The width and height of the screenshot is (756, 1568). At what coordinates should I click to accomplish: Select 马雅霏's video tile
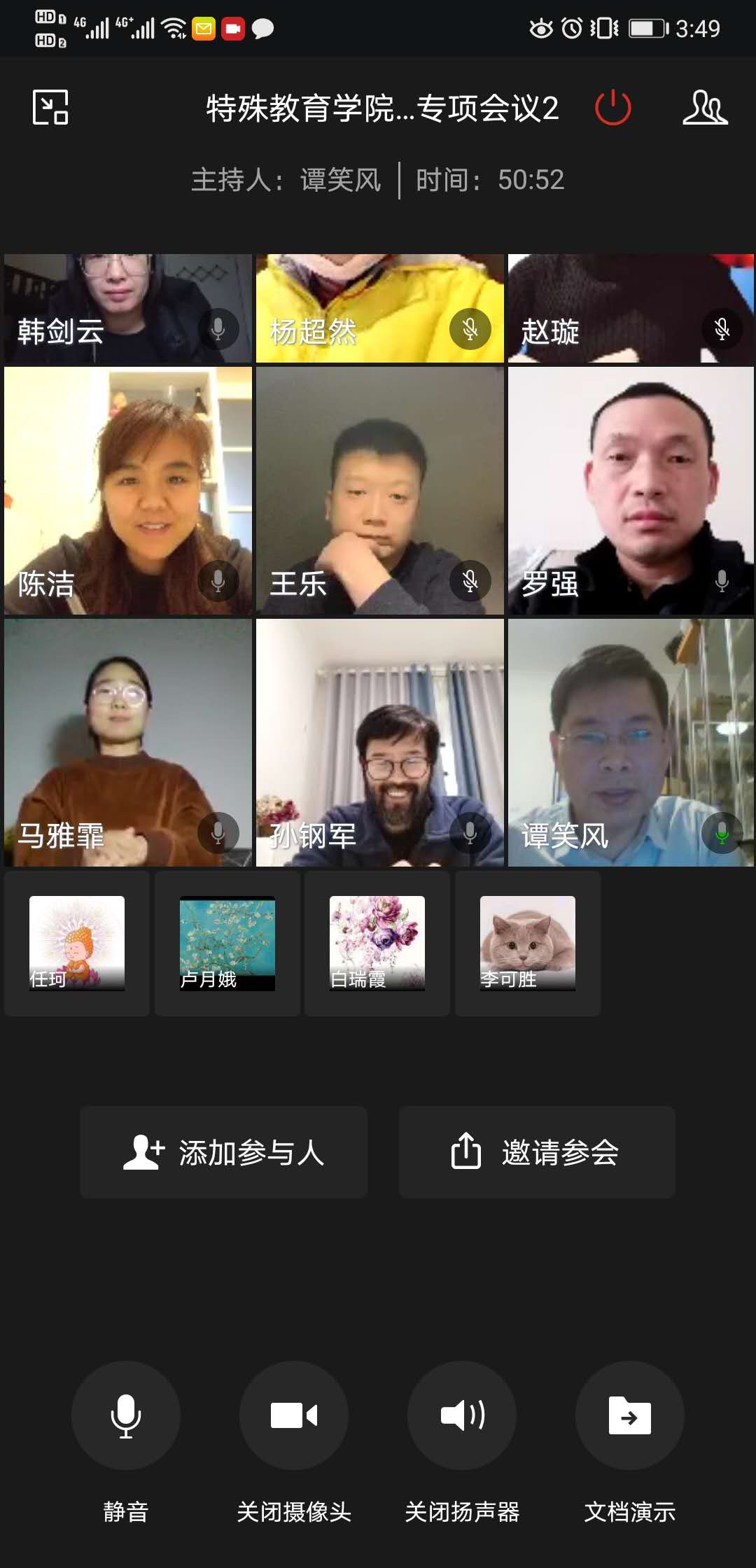tap(128, 742)
